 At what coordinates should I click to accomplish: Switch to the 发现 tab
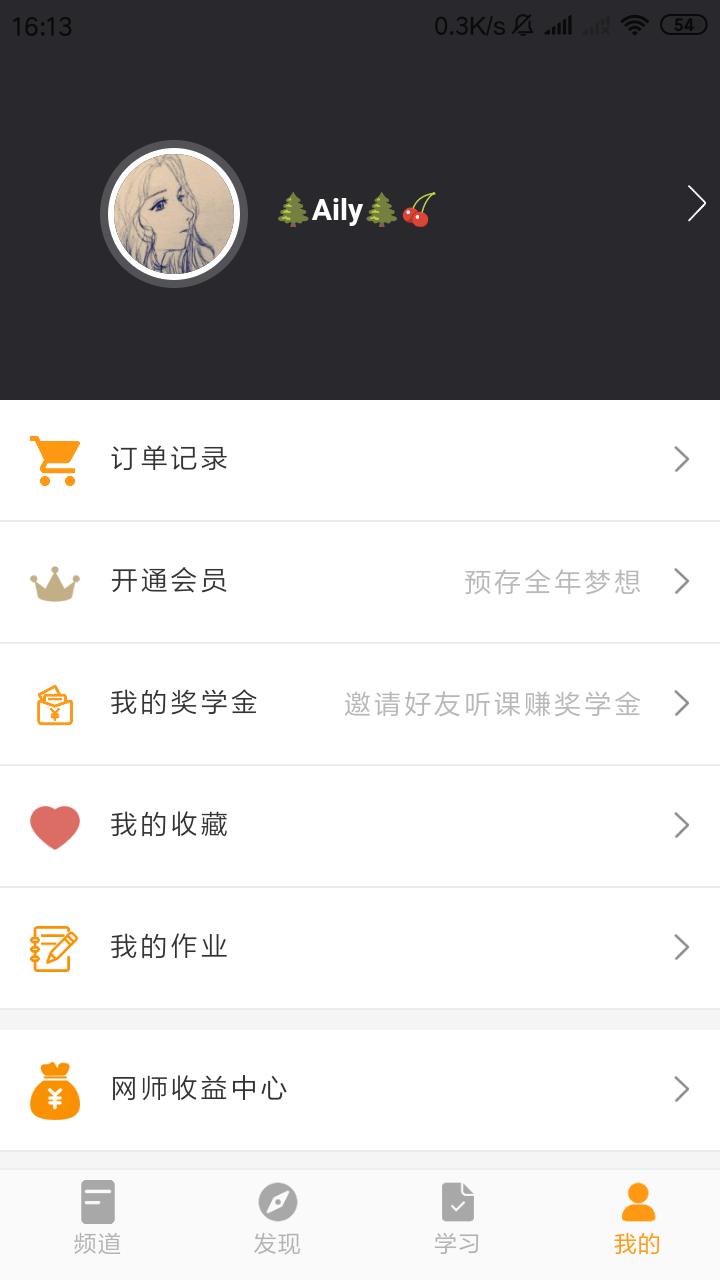tap(277, 1218)
